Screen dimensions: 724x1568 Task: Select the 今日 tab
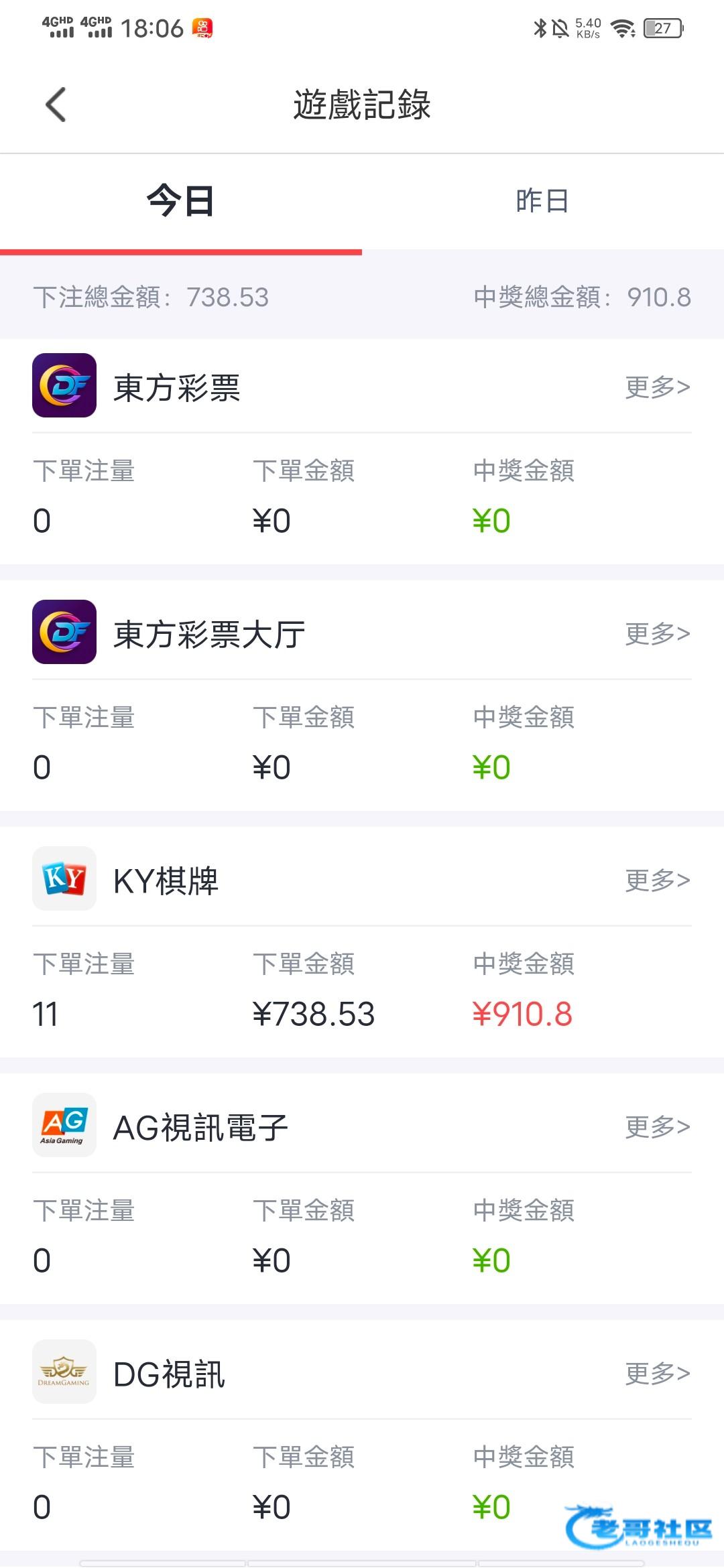(181, 201)
